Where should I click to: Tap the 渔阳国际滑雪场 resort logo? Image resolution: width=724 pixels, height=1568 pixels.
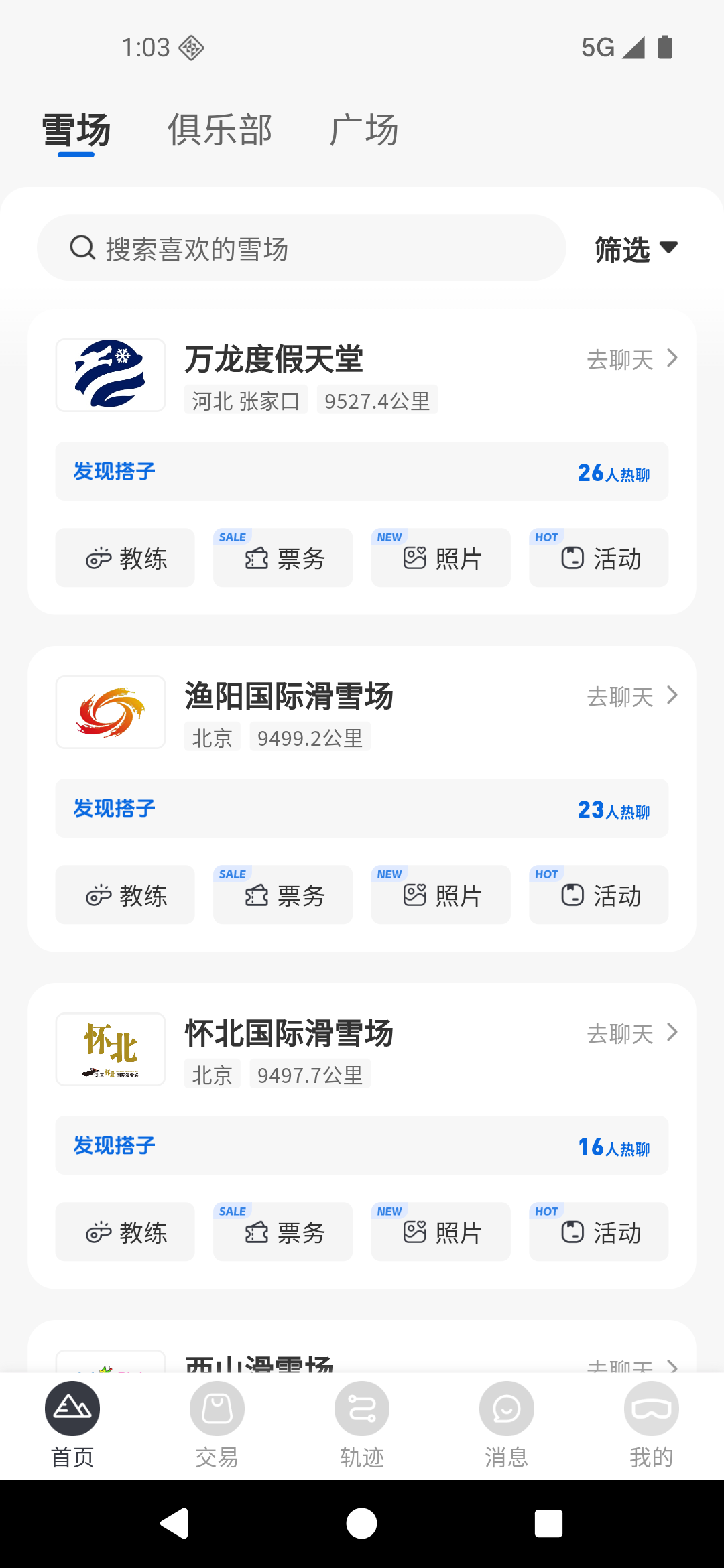click(110, 712)
